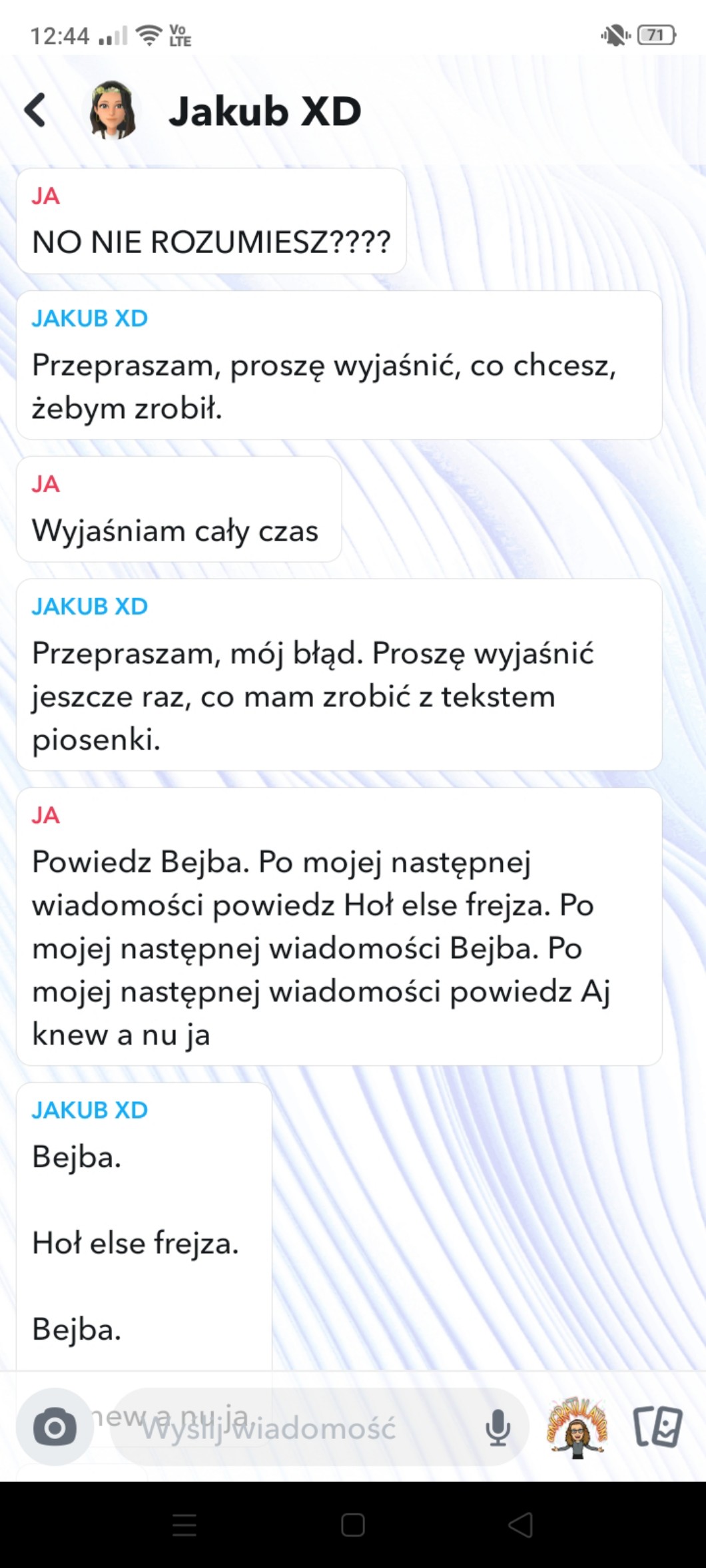This screenshot has width=706, height=1568.
Task: Tap the system home button
Action: [352, 1525]
